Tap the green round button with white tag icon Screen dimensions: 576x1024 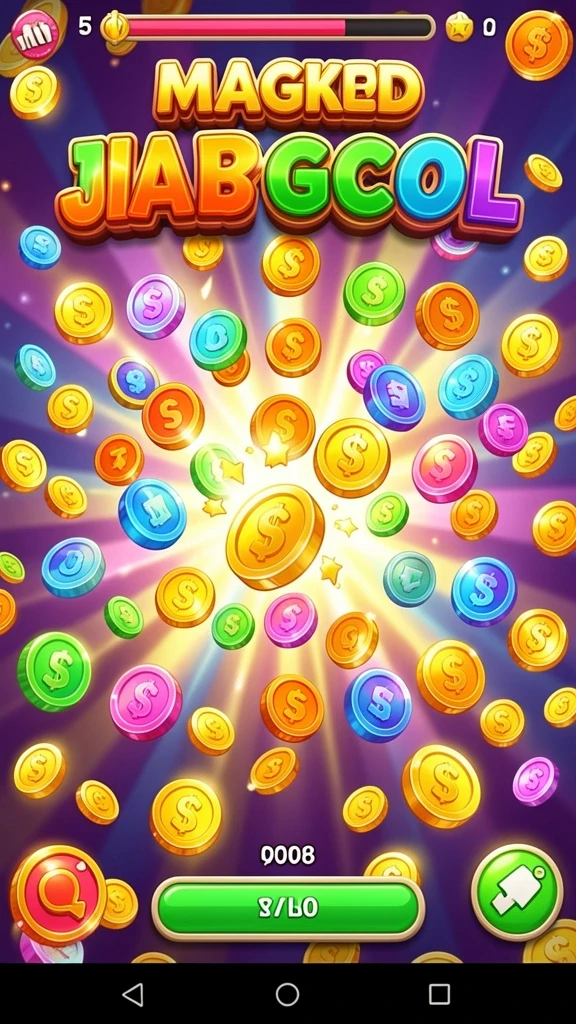click(x=517, y=891)
